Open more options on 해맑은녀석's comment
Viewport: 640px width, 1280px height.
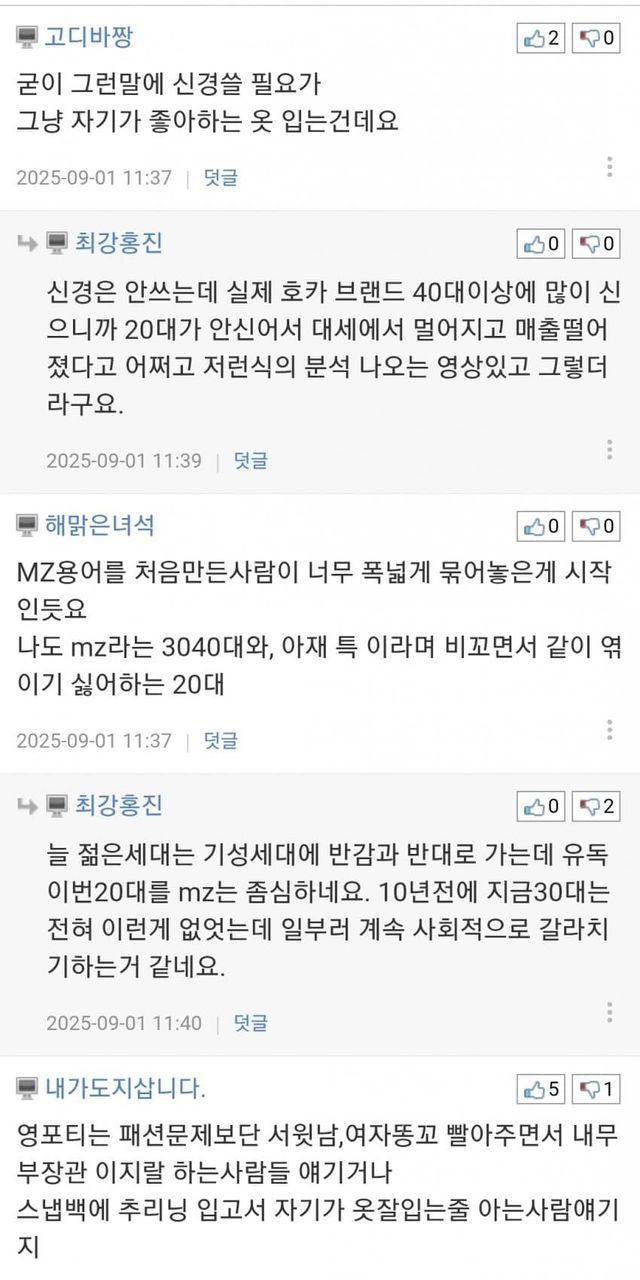click(610, 730)
